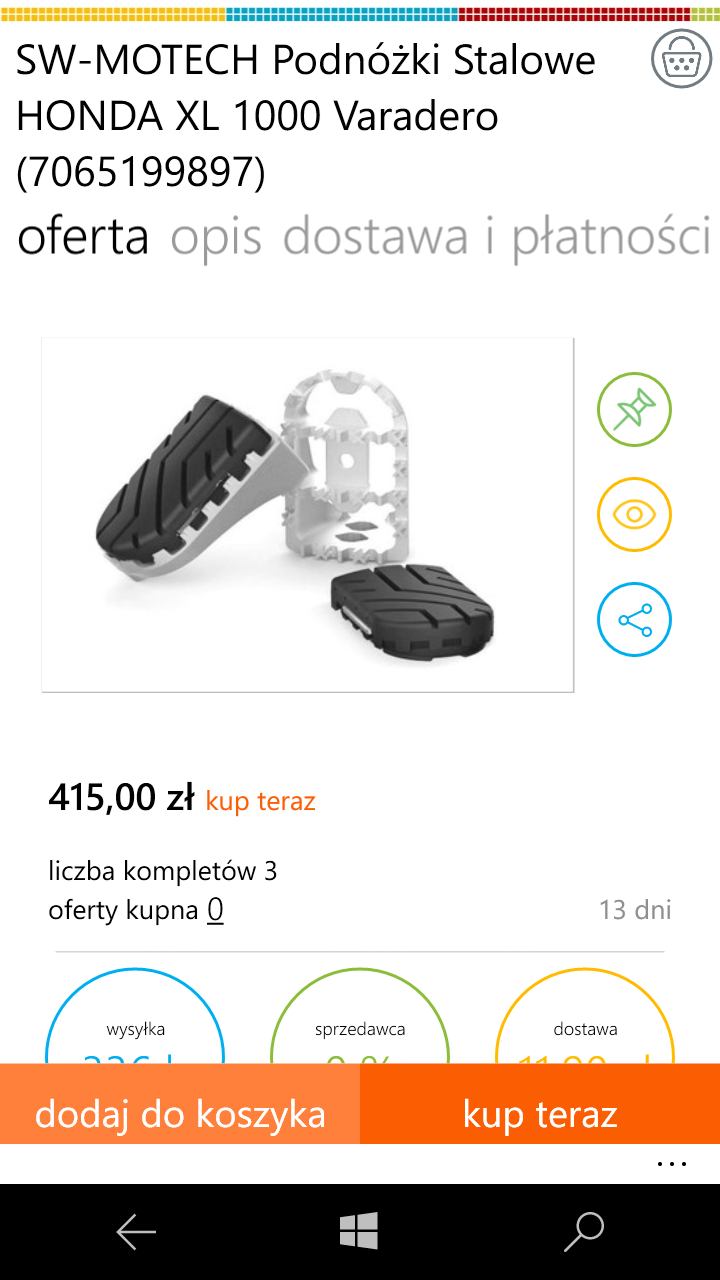Open the shopping basket icon

(682, 60)
